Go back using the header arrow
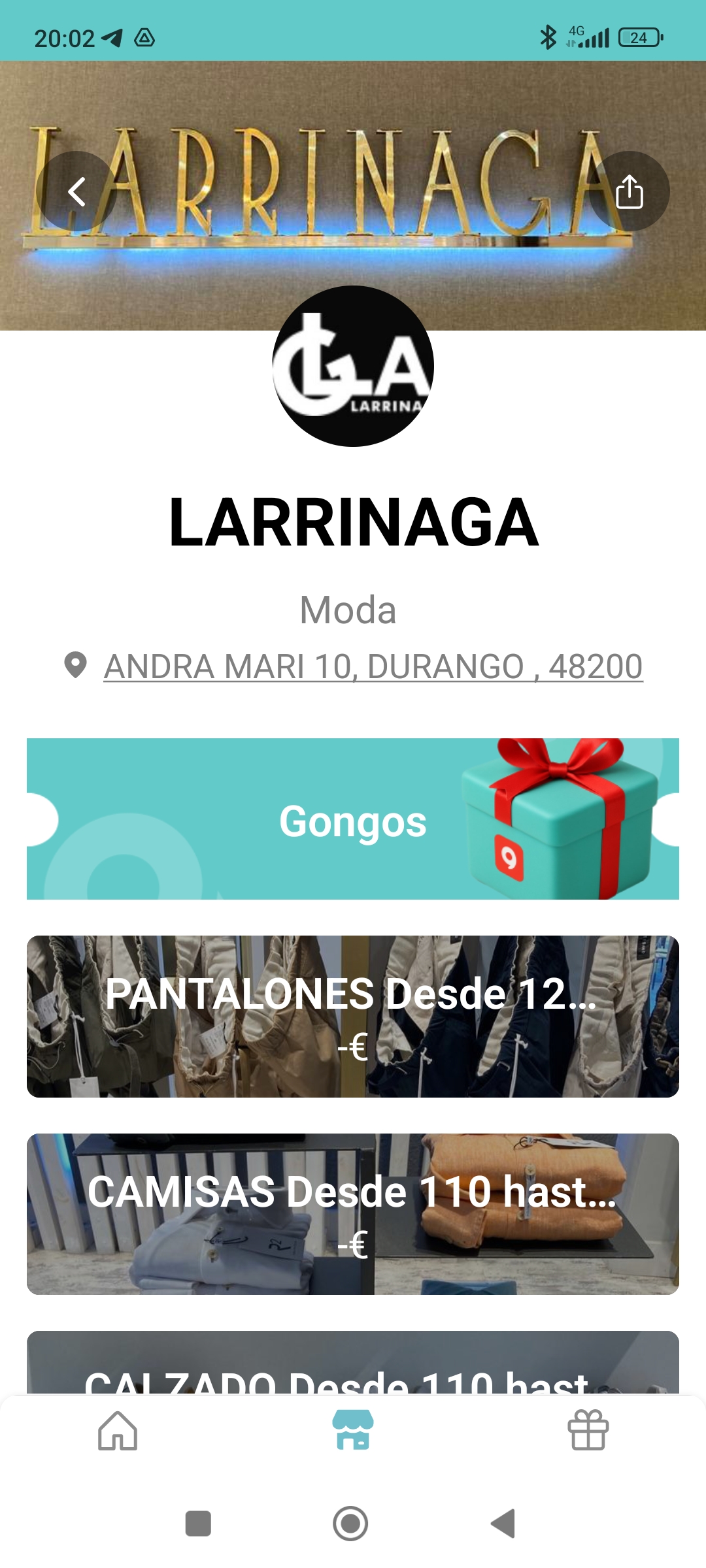Screen dimensions: 706x1568 click(76, 191)
